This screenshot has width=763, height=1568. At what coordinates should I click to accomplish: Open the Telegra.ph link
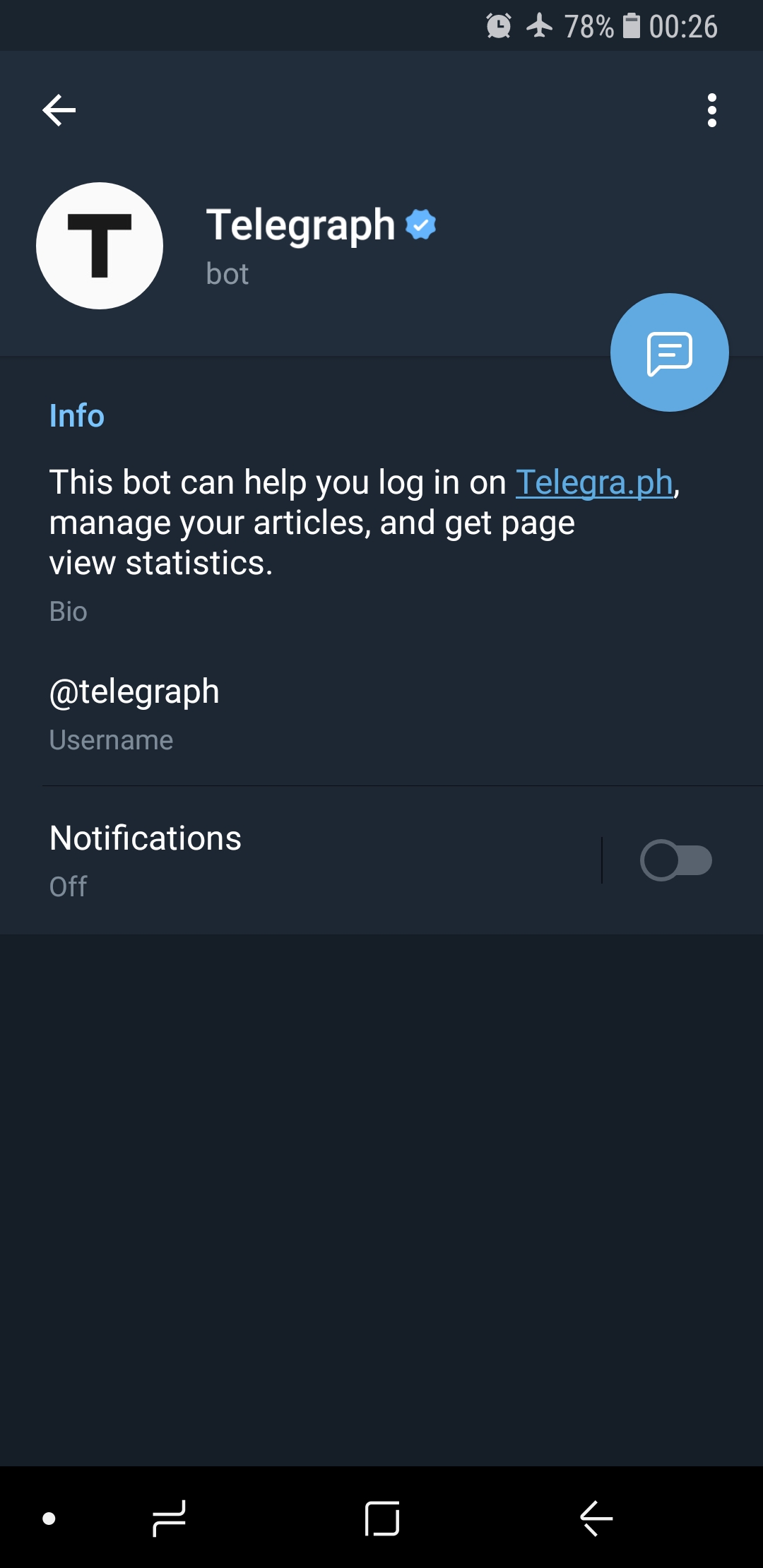(x=594, y=483)
